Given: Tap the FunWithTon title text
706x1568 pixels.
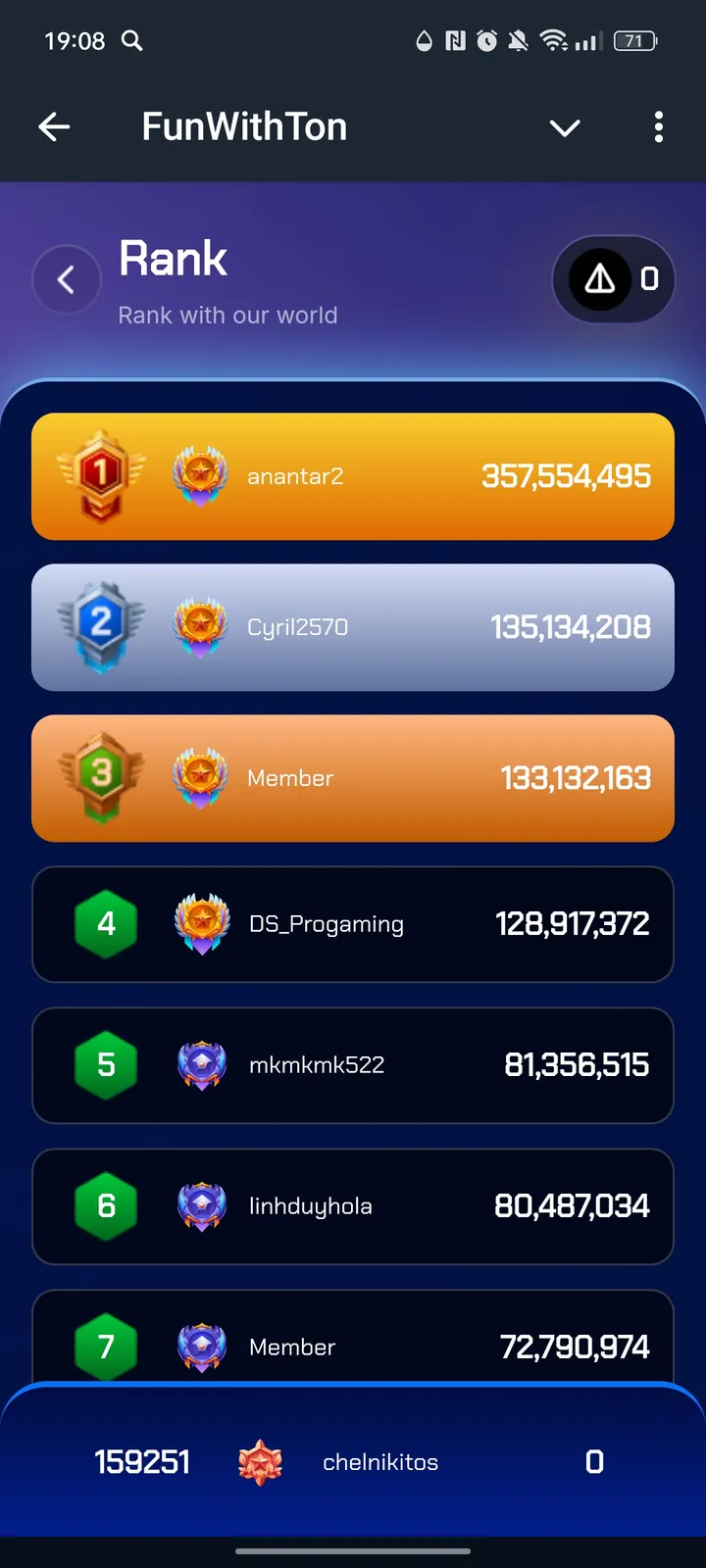Looking at the screenshot, I should (x=244, y=125).
